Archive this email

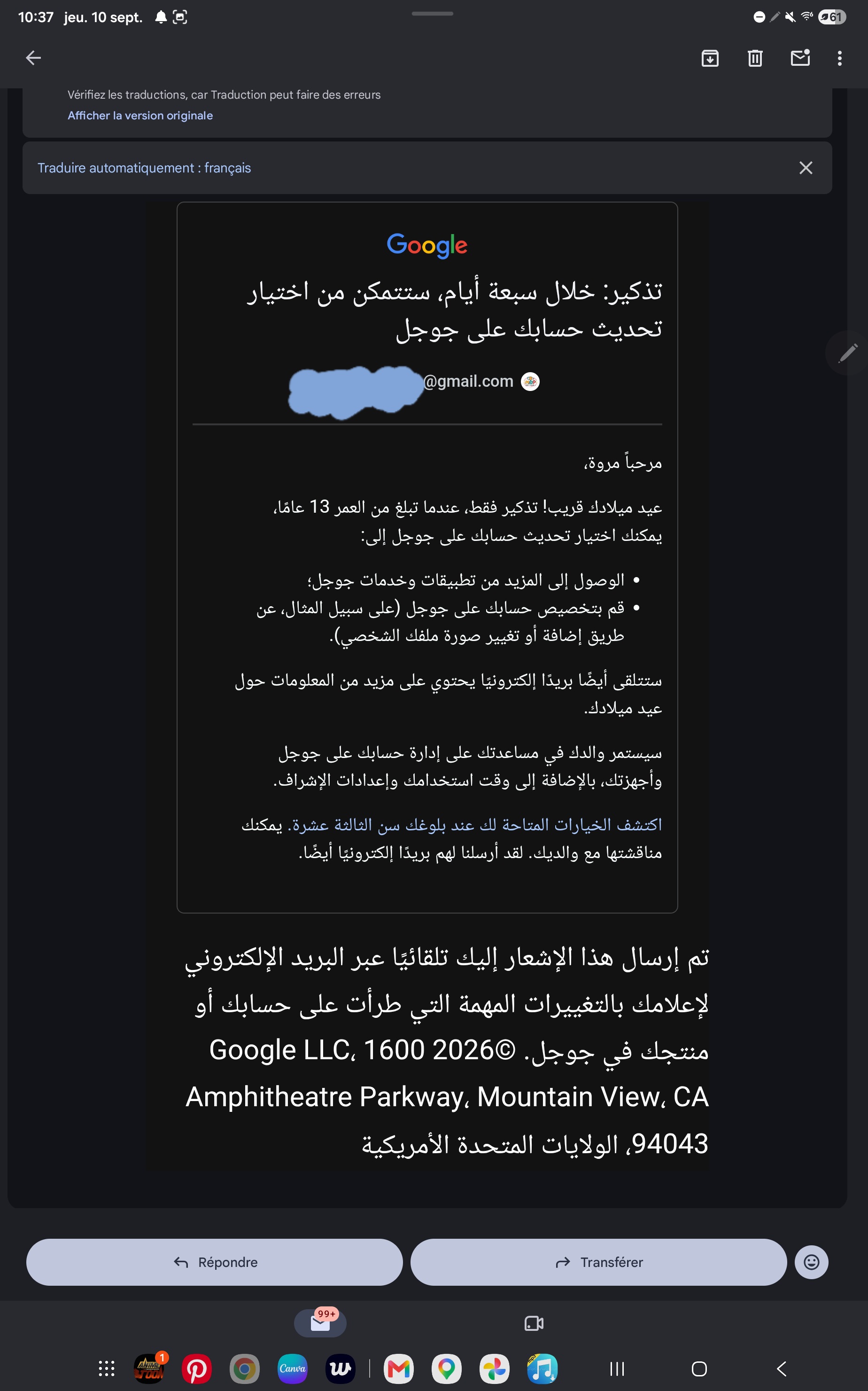(710, 58)
